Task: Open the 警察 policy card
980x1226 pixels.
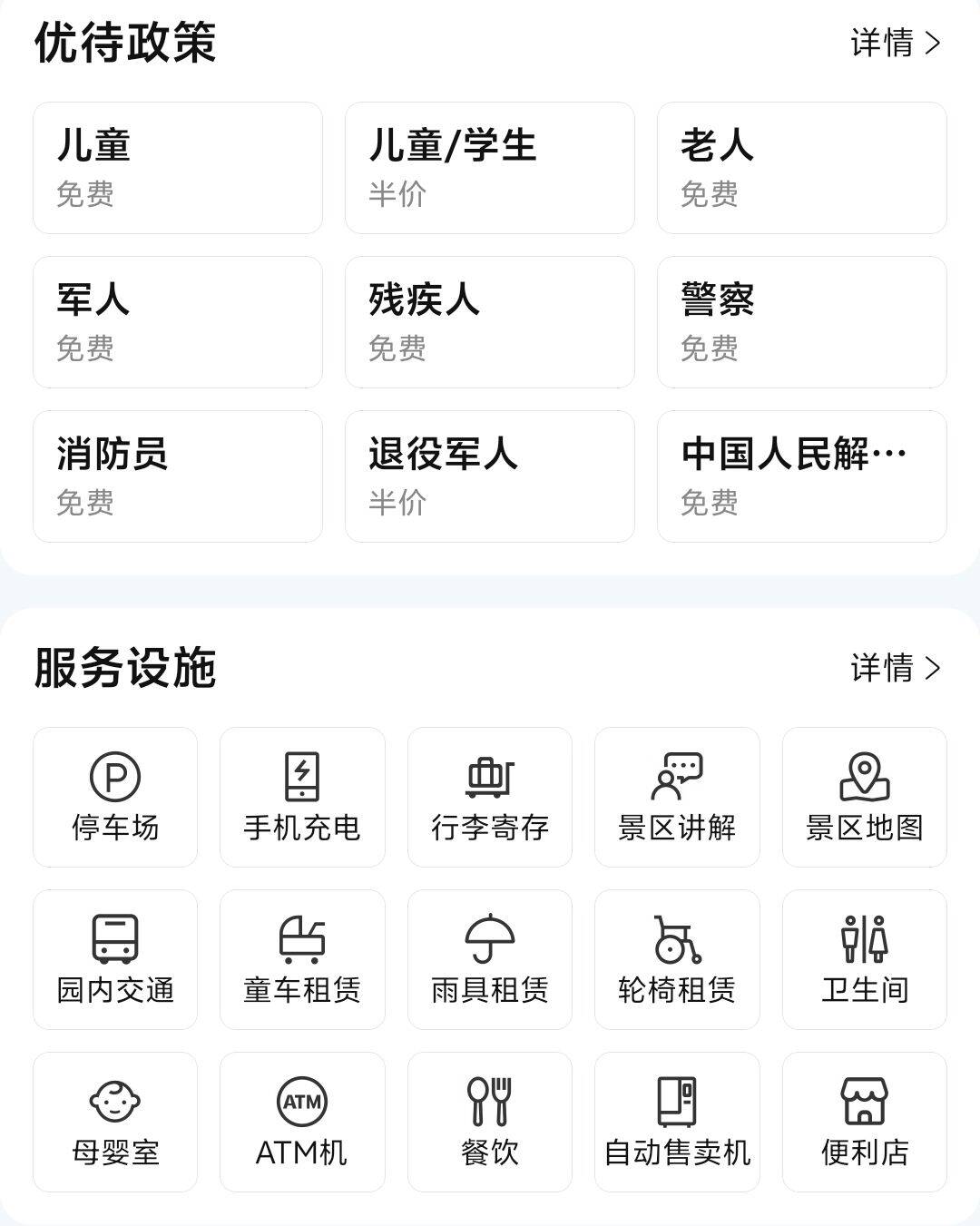Action: 801,322
